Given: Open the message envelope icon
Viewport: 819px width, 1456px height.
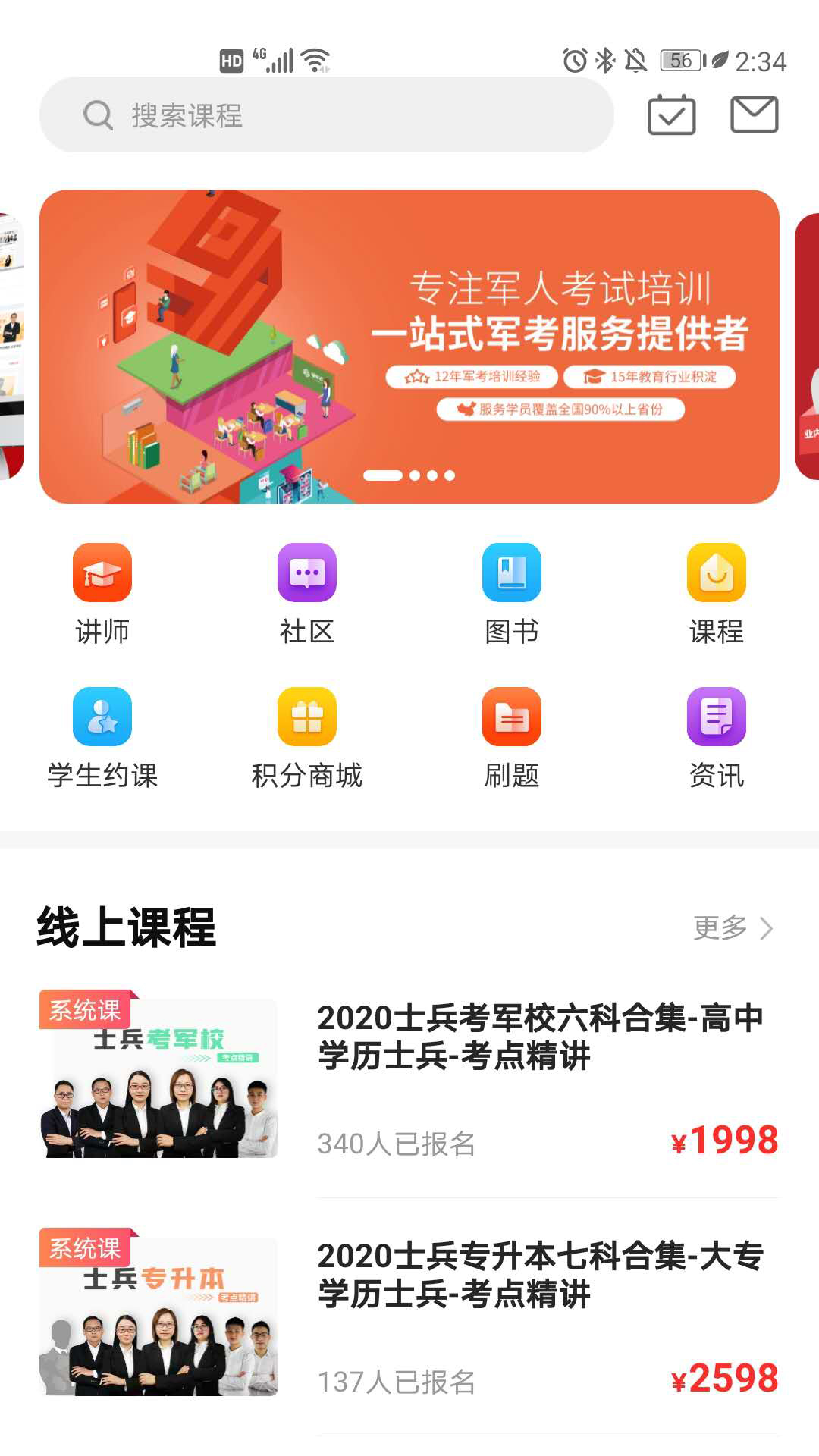Looking at the screenshot, I should [755, 115].
